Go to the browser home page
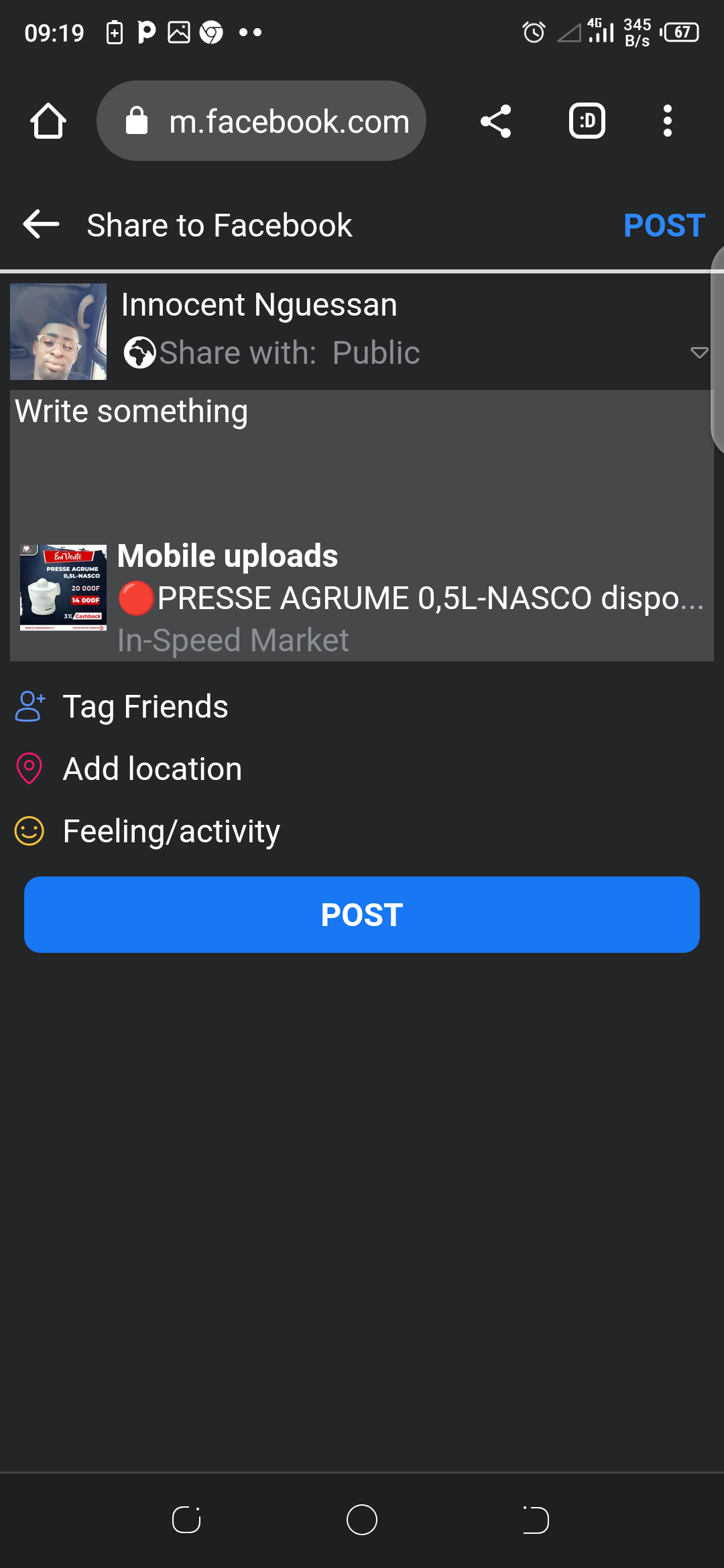 point(48,121)
